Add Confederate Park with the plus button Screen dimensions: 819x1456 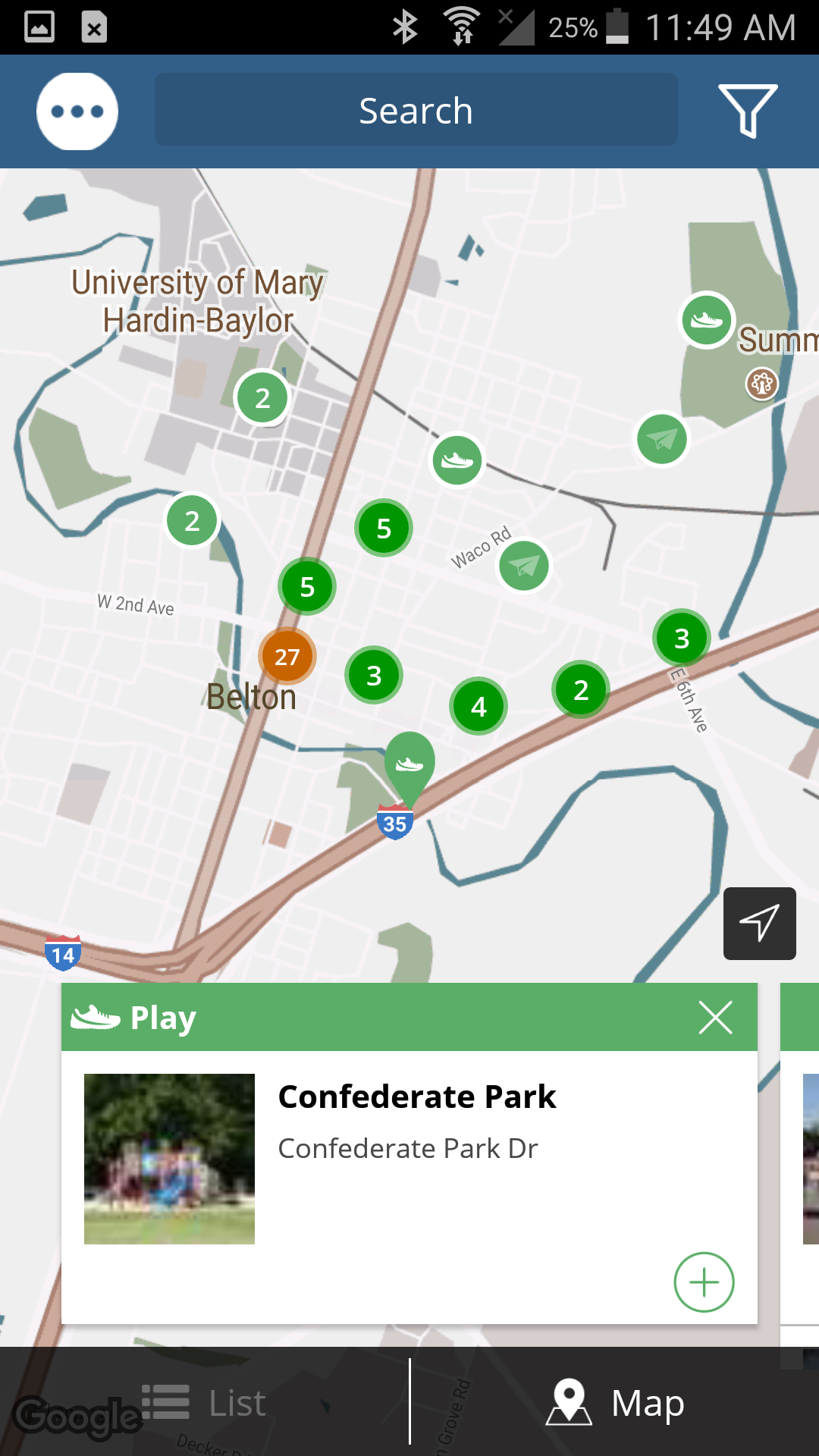(704, 1282)
